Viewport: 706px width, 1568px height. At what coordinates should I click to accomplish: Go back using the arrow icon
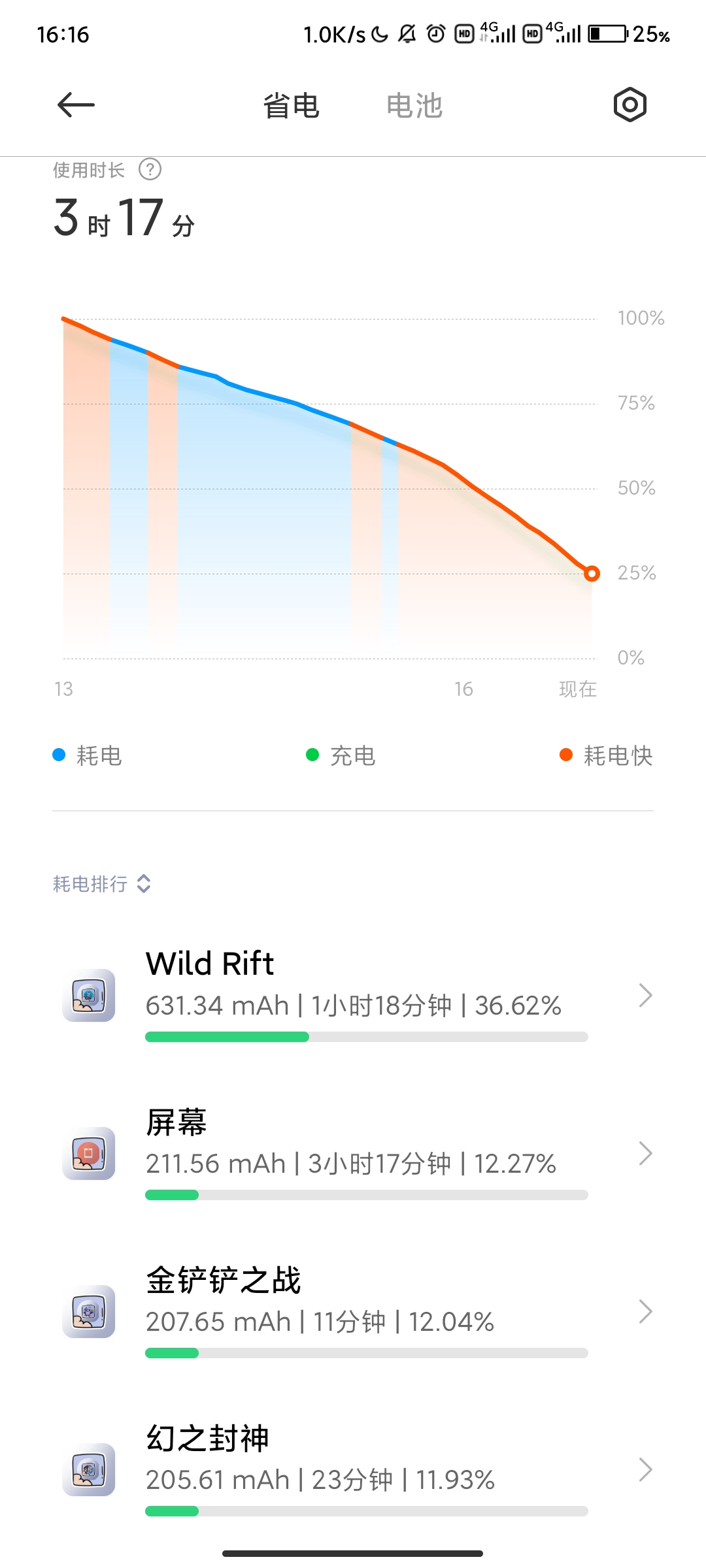coord(76,105)
